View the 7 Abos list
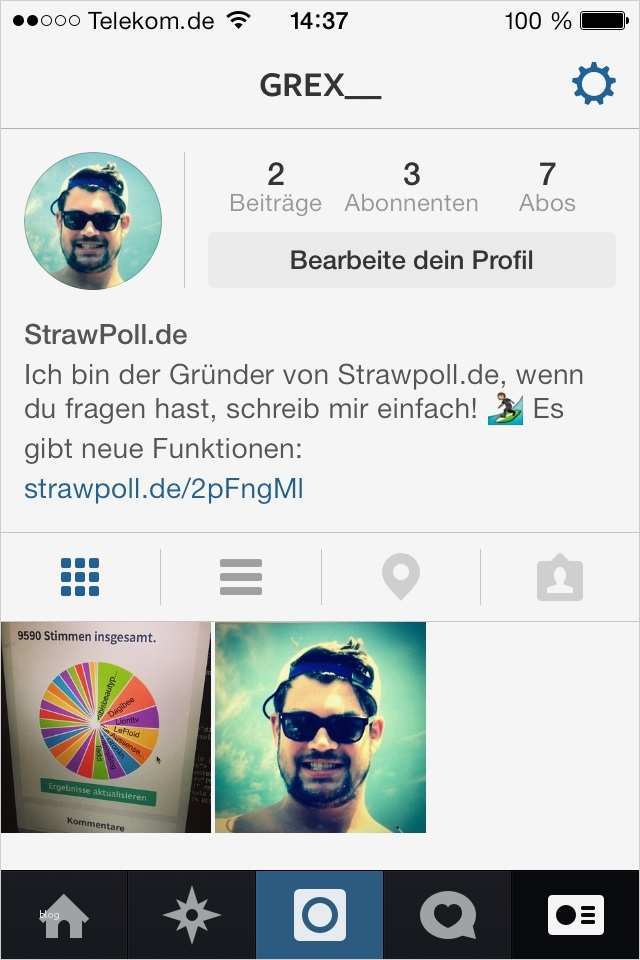The width and height of the screenshot is (640, 960). 547,187
